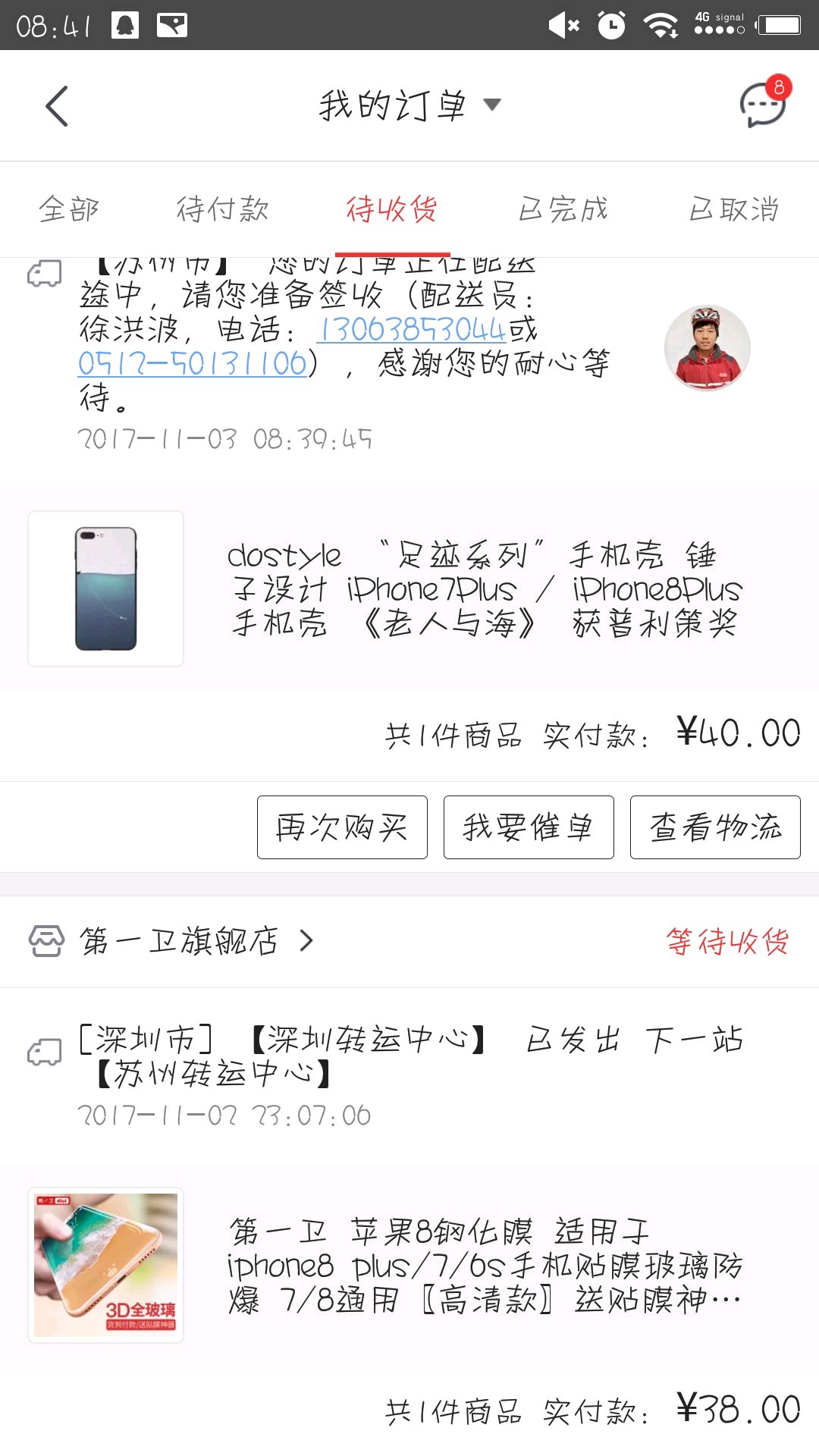Tap 我要催单 to urge the order
Image resolution: width=819 pixels, height=1456 pixels.
coord(529,827)
